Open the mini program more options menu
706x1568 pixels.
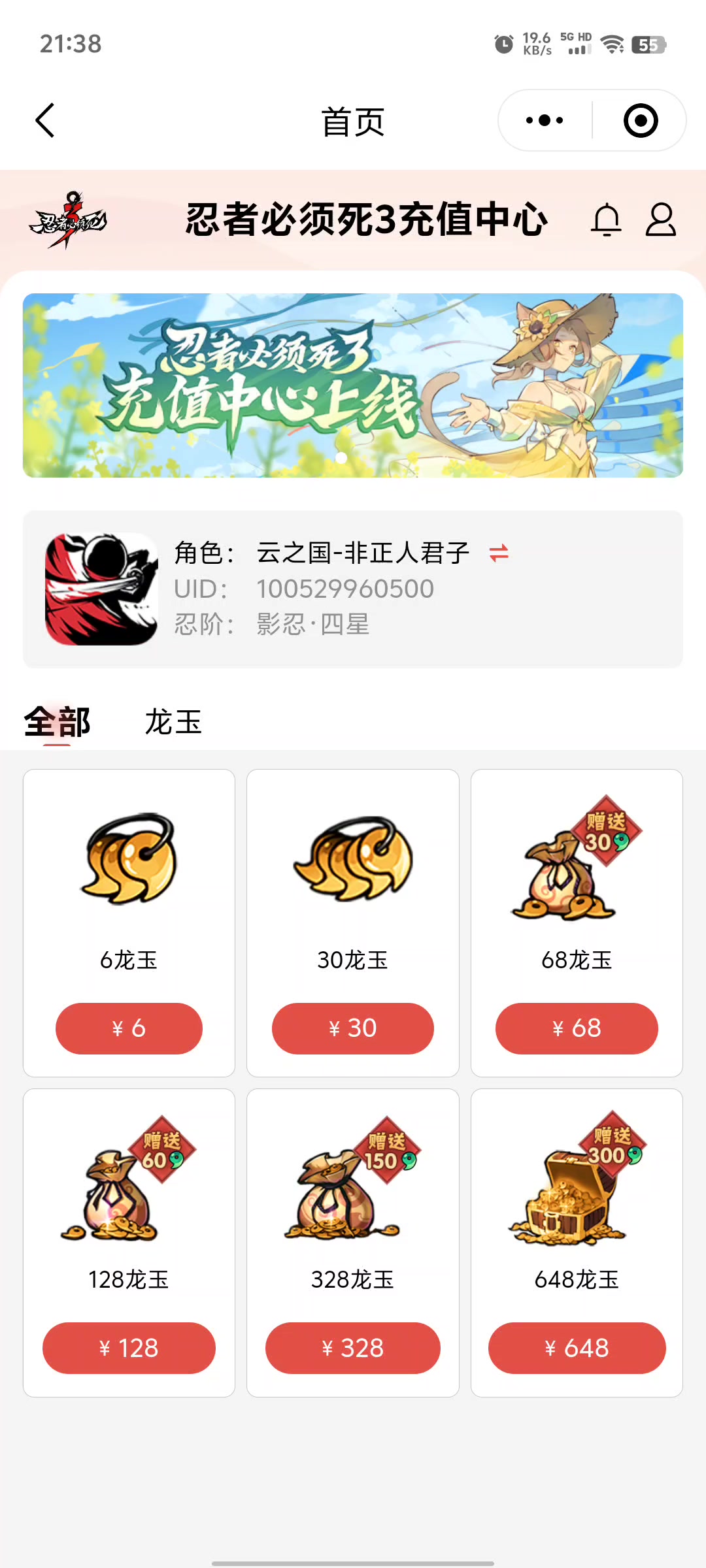[545, 121]
